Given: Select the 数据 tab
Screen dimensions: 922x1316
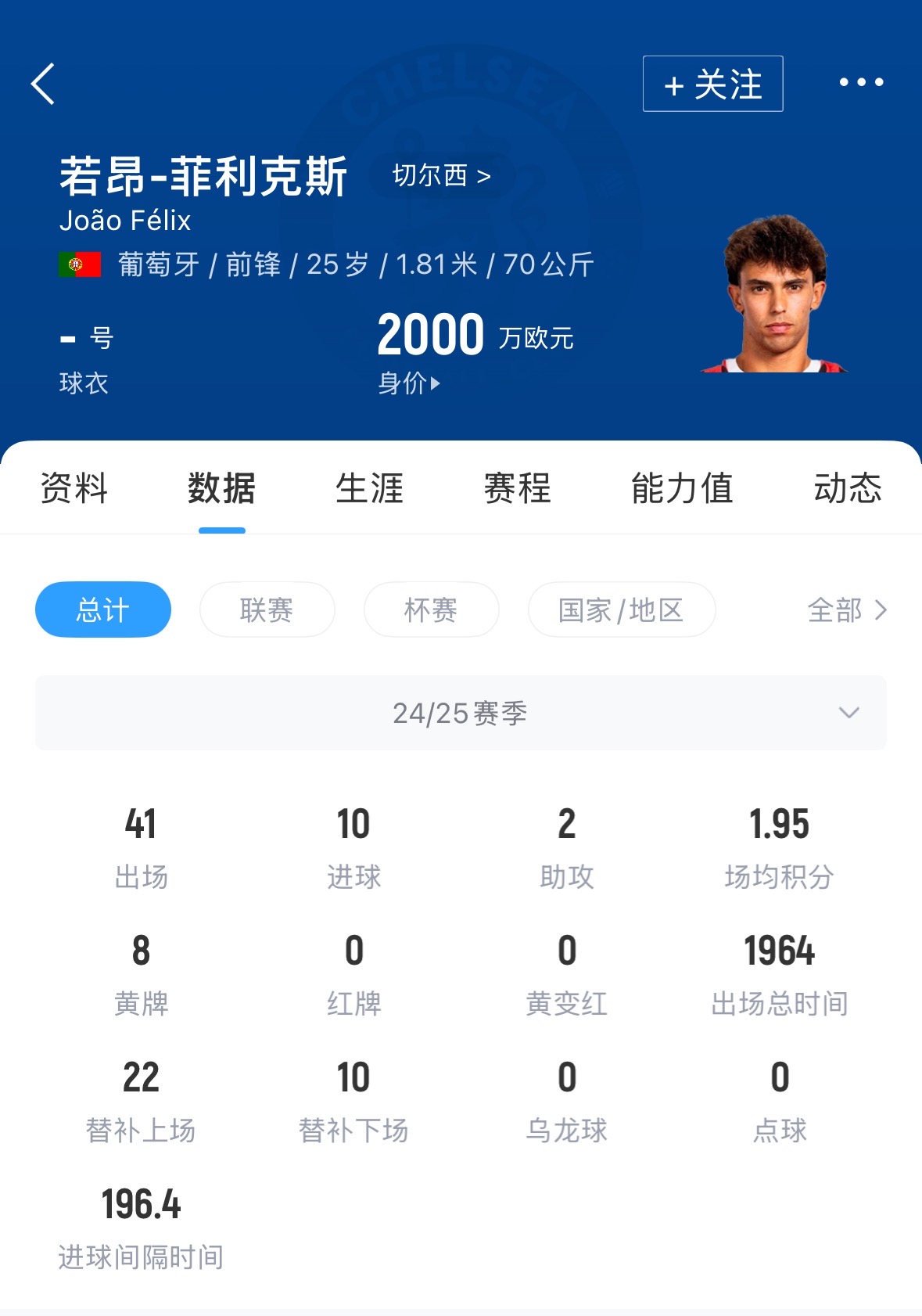Looking at the screenshot, I should pyautogui.click(x=221, y=488).
